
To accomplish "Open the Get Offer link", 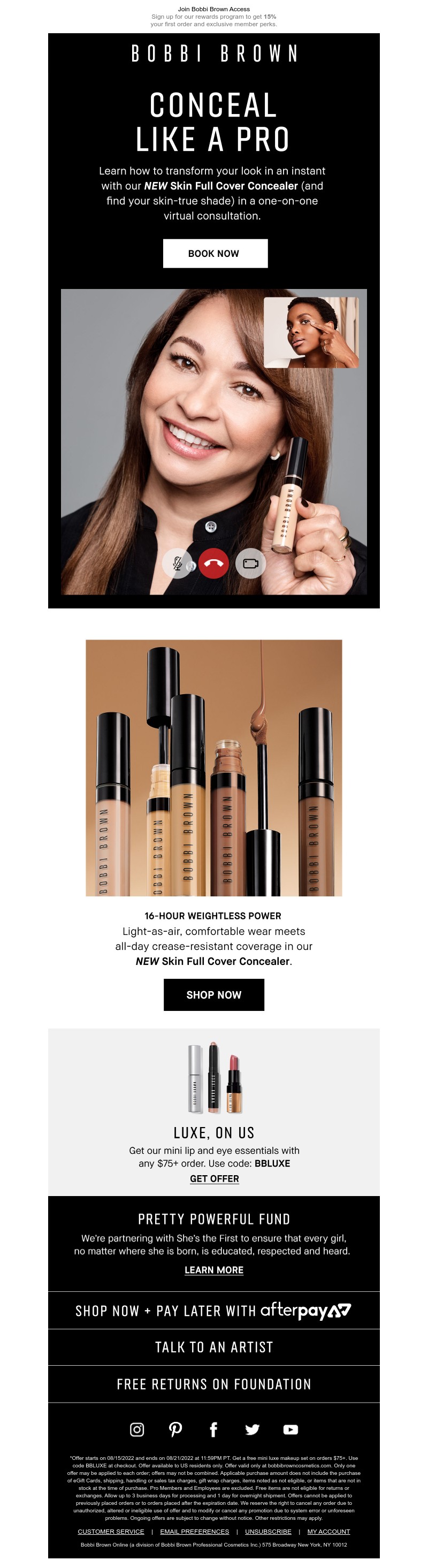I will 215,1178.
